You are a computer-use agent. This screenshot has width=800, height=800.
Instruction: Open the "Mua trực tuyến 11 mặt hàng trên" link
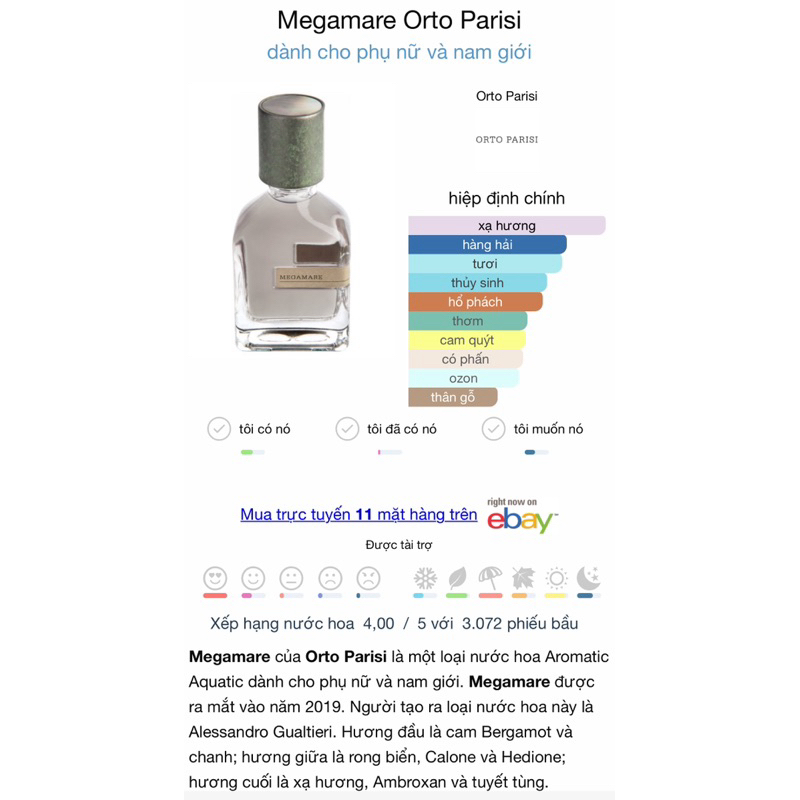click(x=358, y=515)
